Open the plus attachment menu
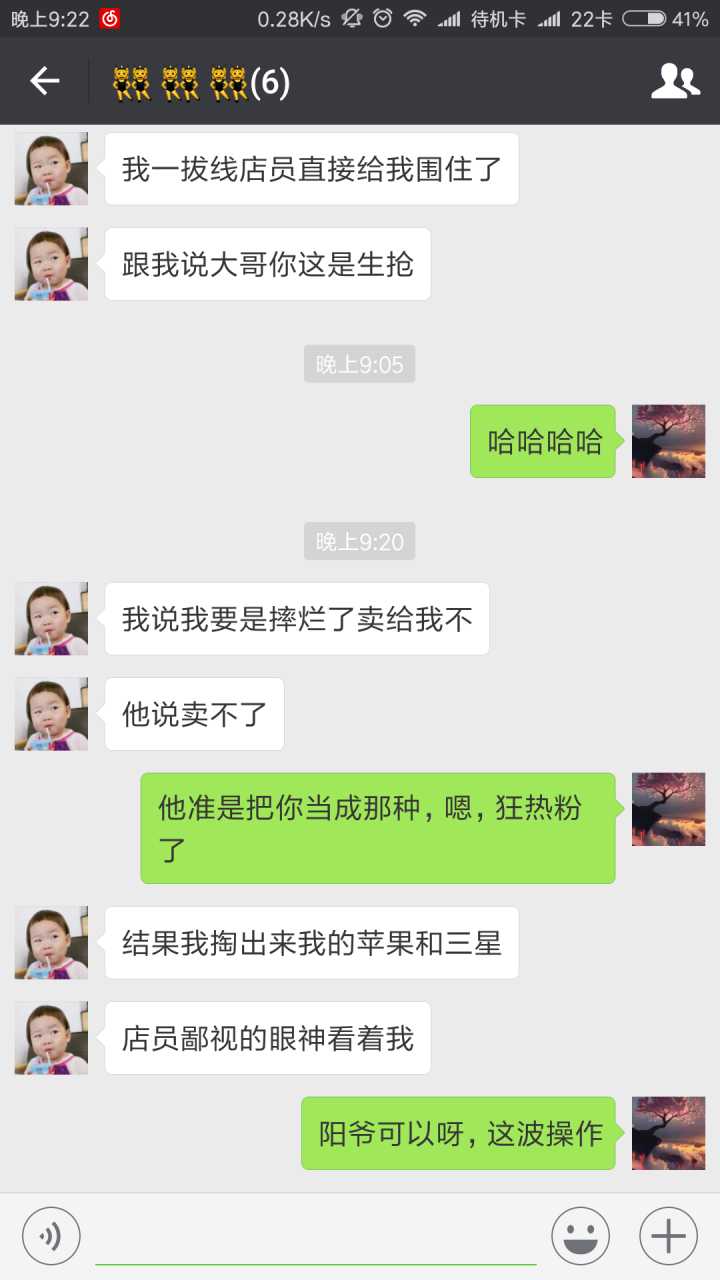The height and width of the screenshot is (1280, 720). tap(668, 1237)
